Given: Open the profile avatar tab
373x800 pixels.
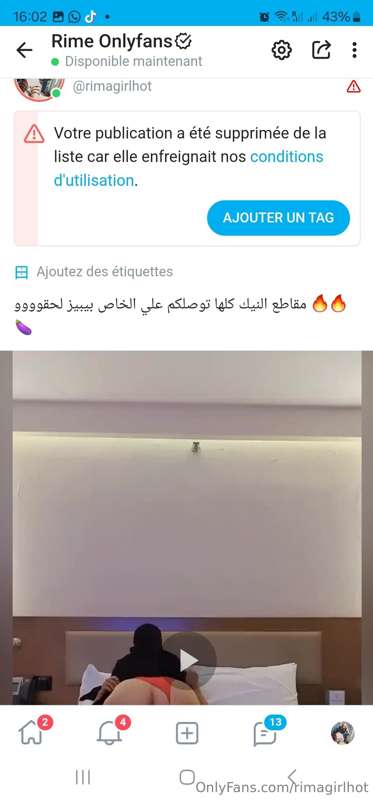Looking at the screenshot, I should click(x=342, y=733).
